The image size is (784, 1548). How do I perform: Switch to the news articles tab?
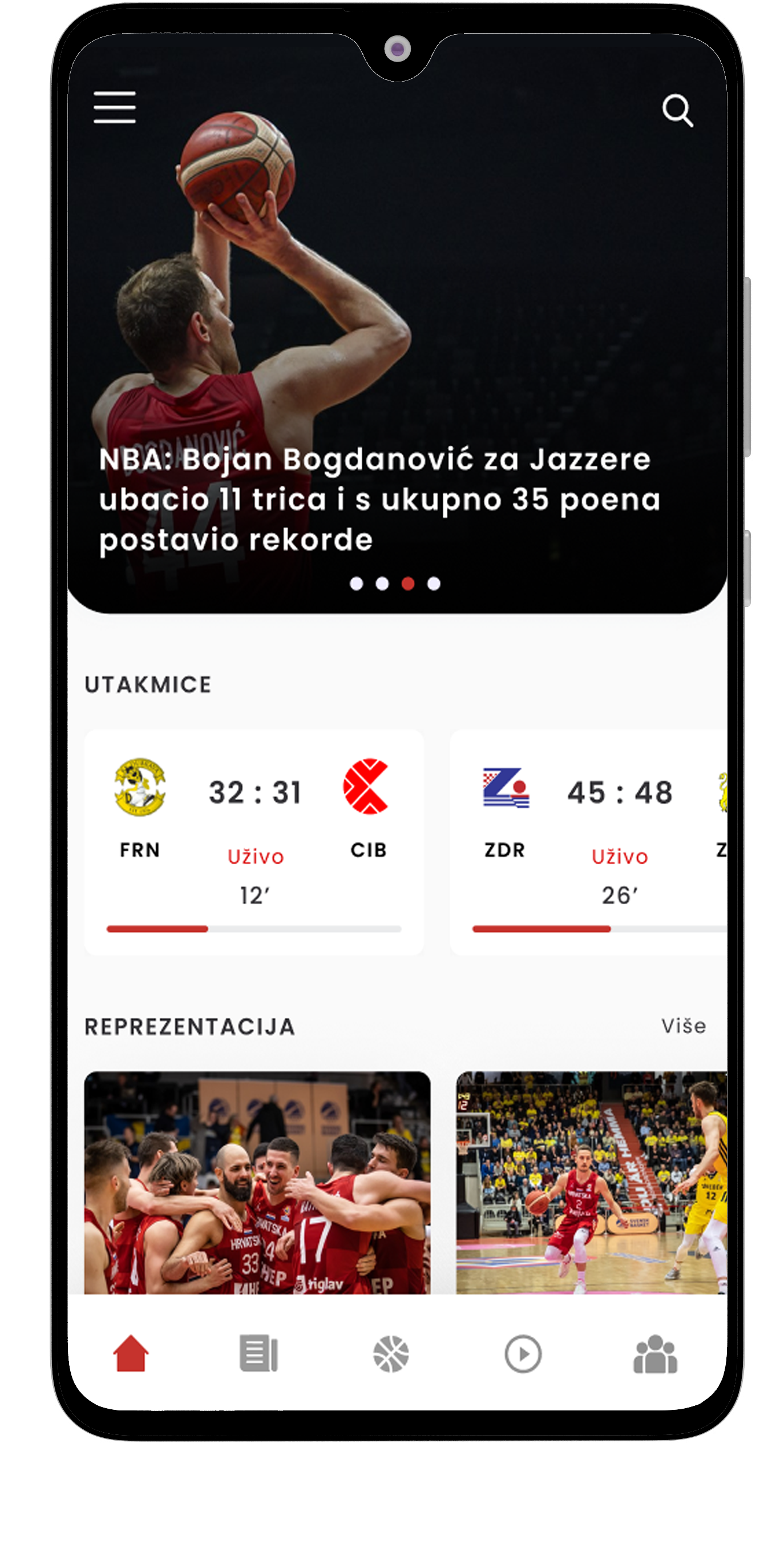click(x=258, y=1354)
